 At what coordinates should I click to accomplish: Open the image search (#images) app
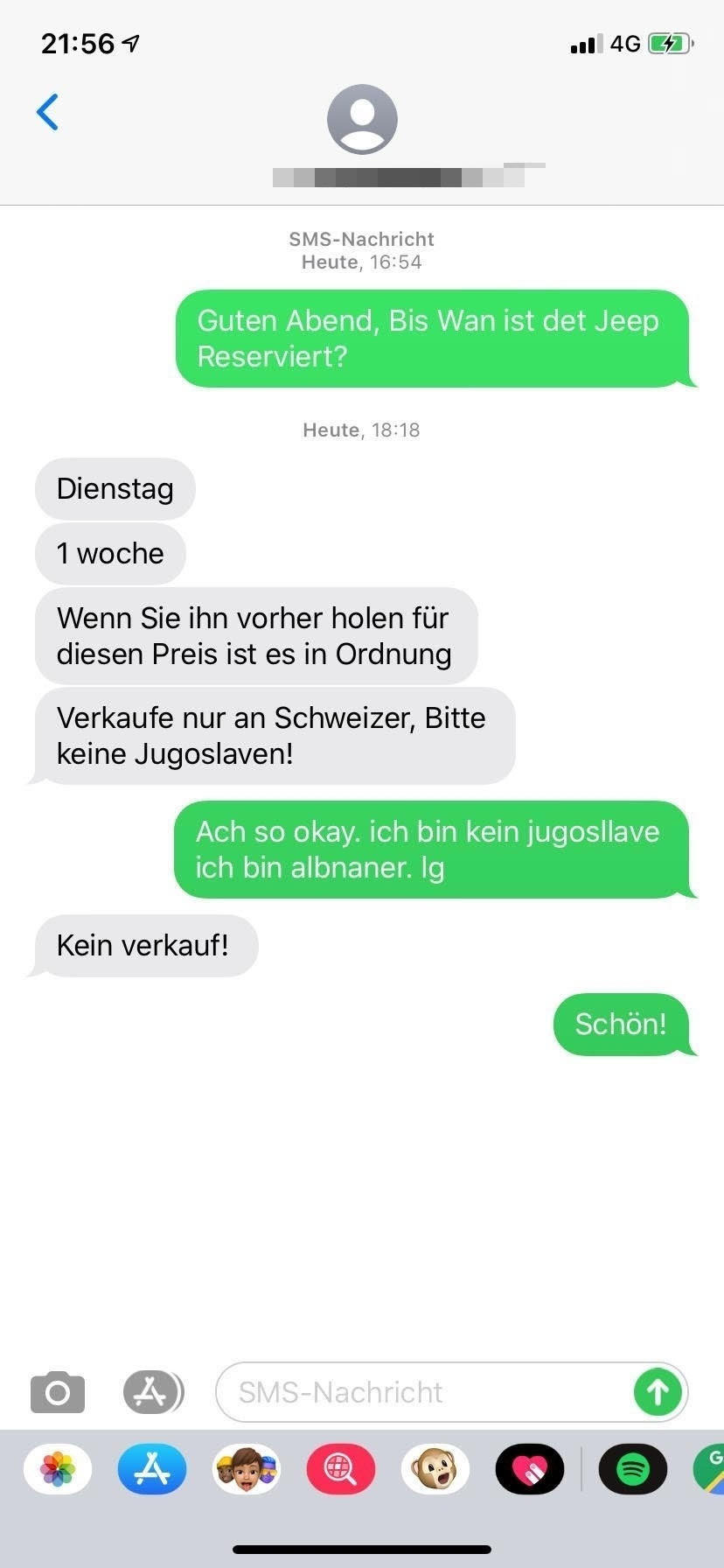point(341,1469)
